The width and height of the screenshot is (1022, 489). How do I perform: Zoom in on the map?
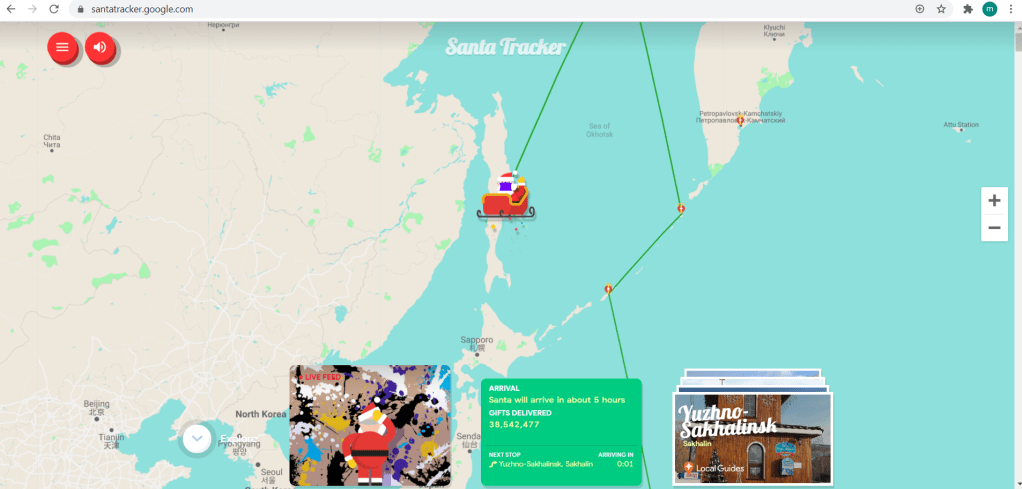point(994,201)
